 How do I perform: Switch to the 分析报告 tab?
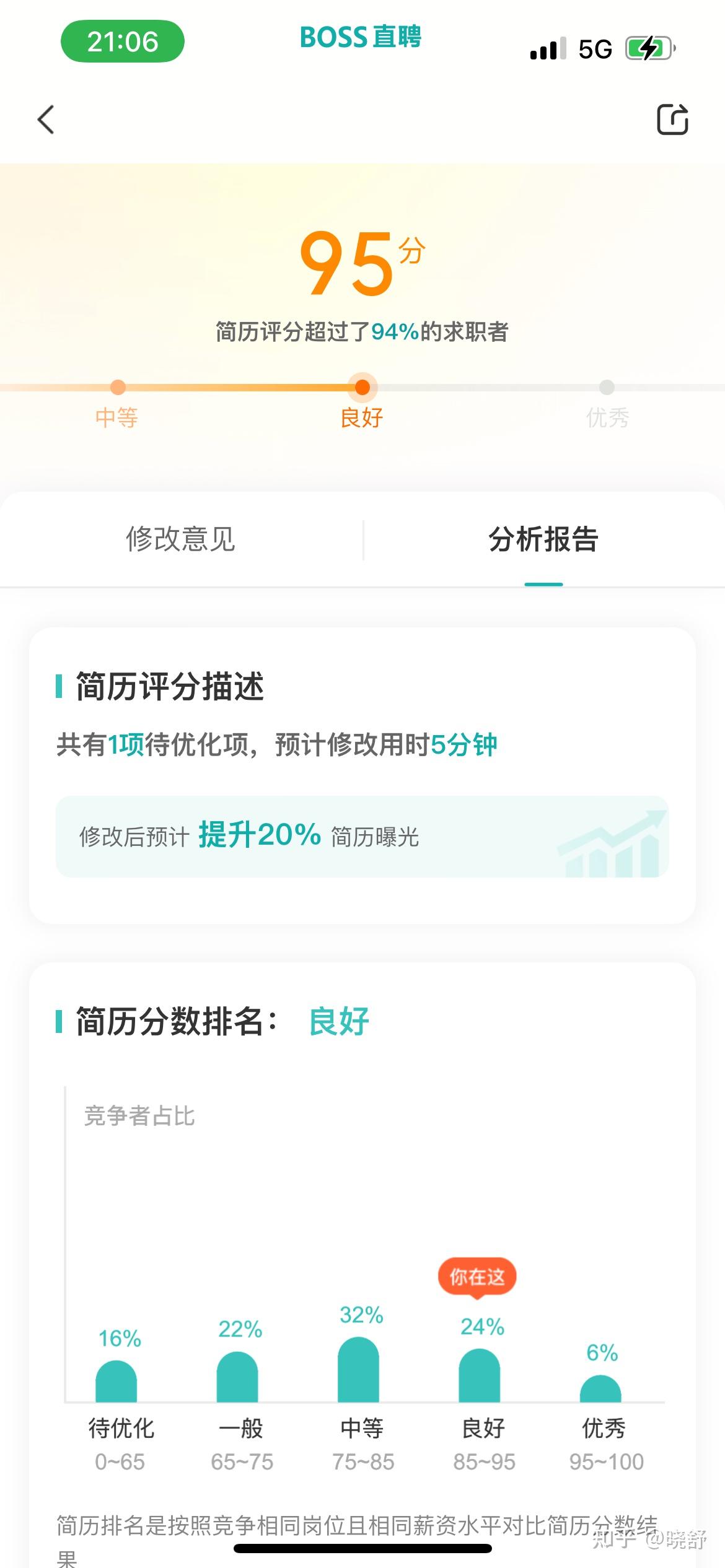[543, 541]
